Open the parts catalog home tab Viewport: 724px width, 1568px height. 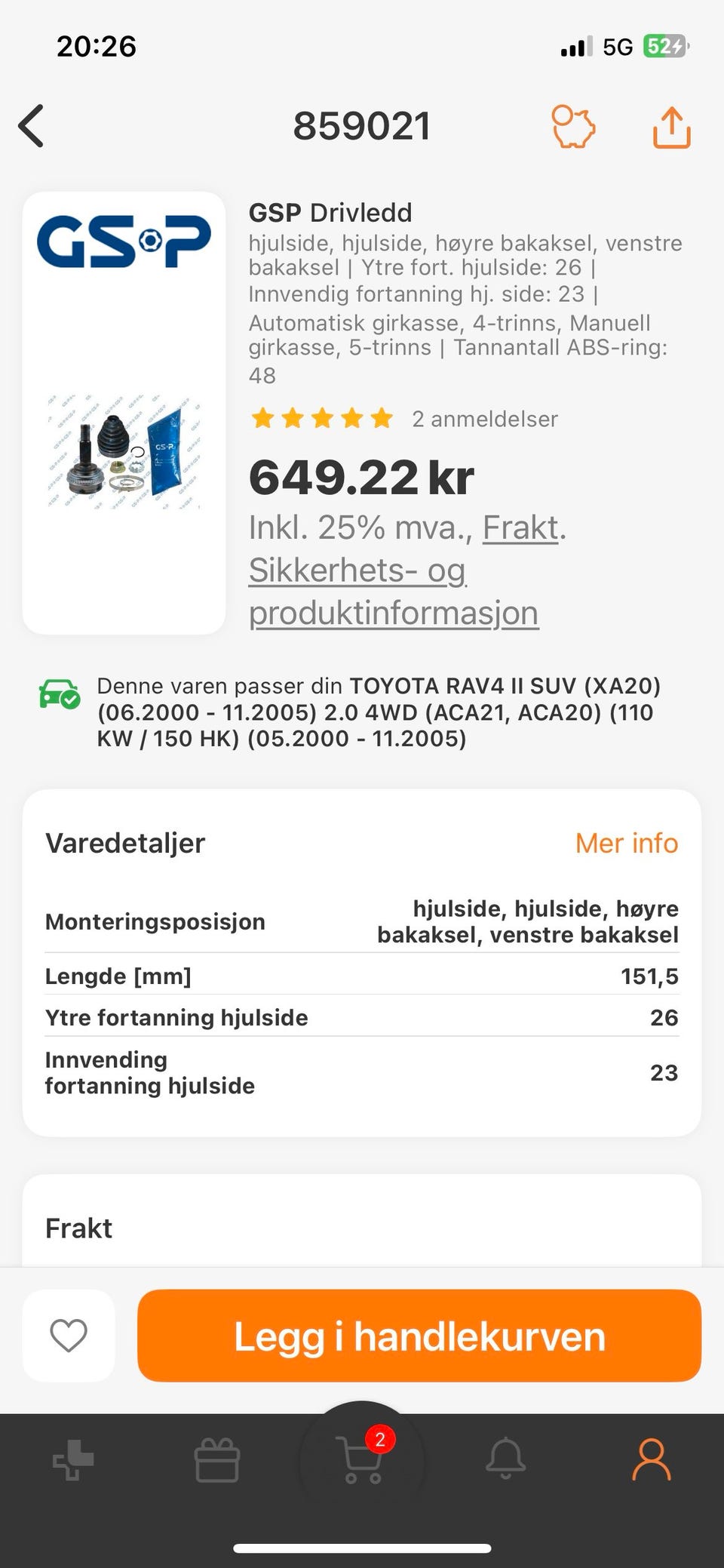(x=73, y=1459)
